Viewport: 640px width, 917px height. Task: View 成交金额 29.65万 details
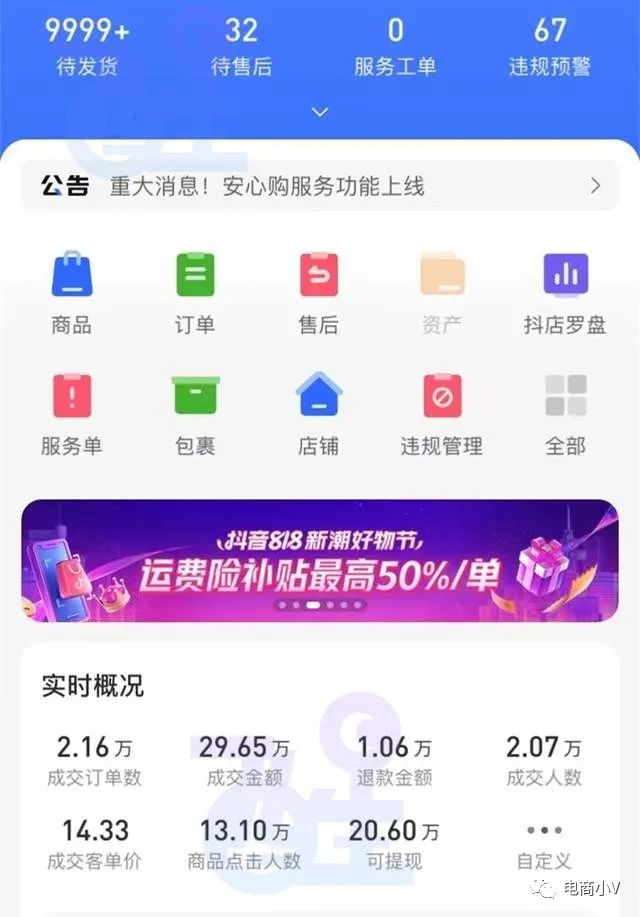[244, 760]
